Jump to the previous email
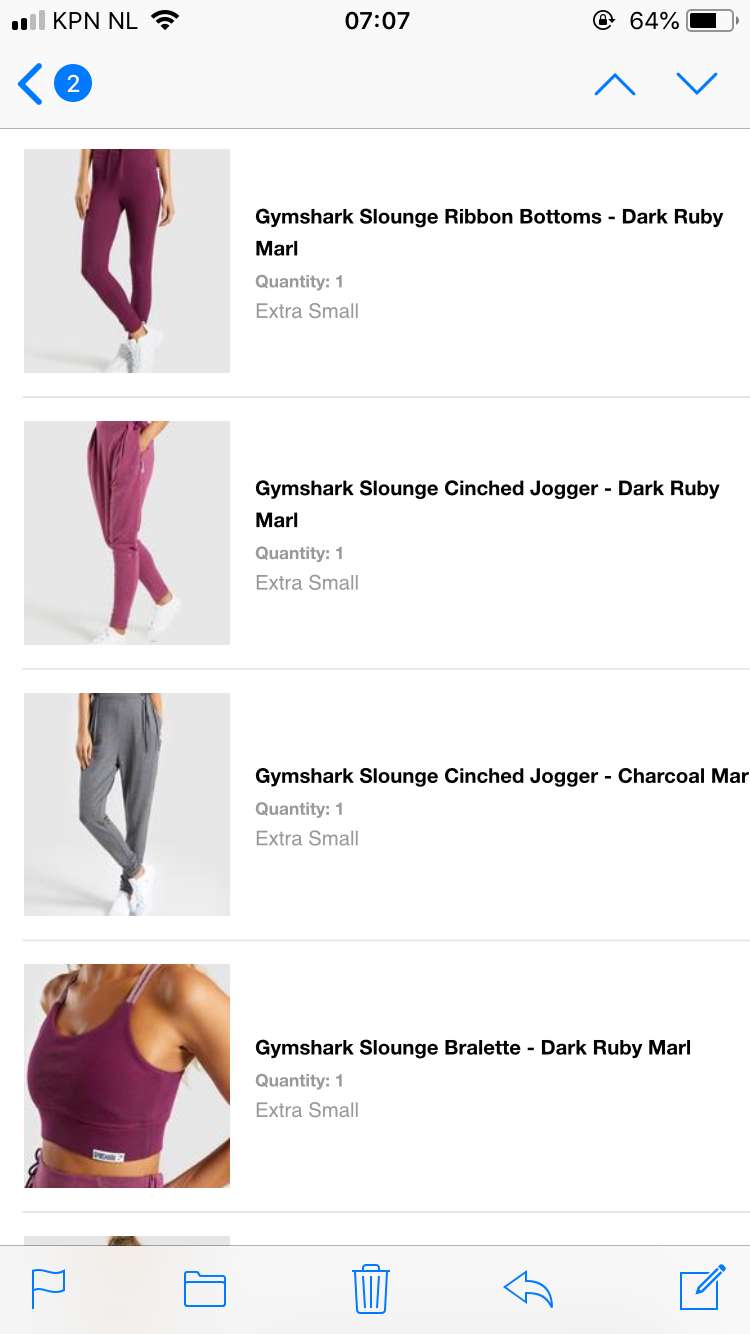Screen dimensions: 750x1334 point(614,84)
